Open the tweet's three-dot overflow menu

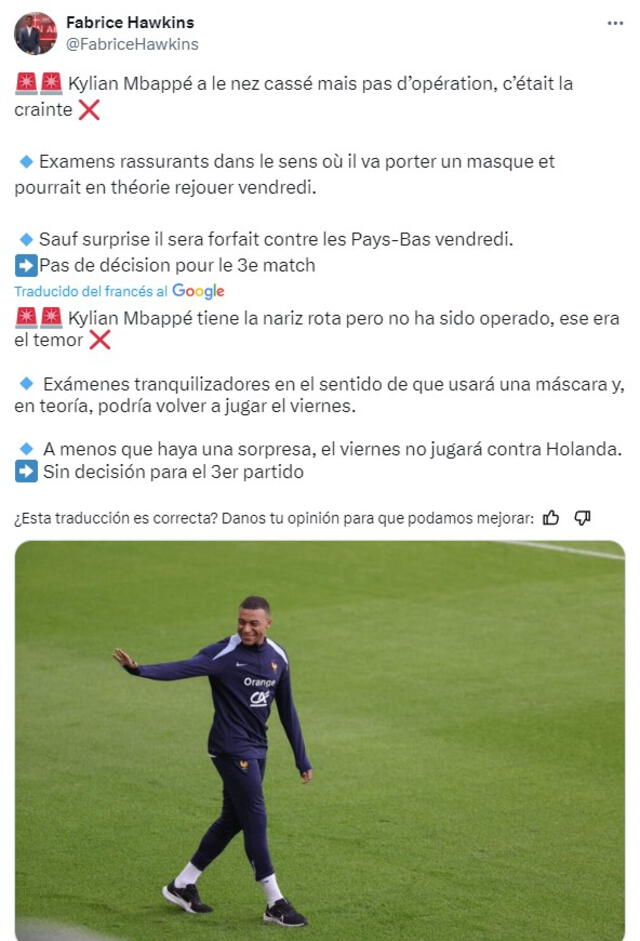(x=616, y=23)
